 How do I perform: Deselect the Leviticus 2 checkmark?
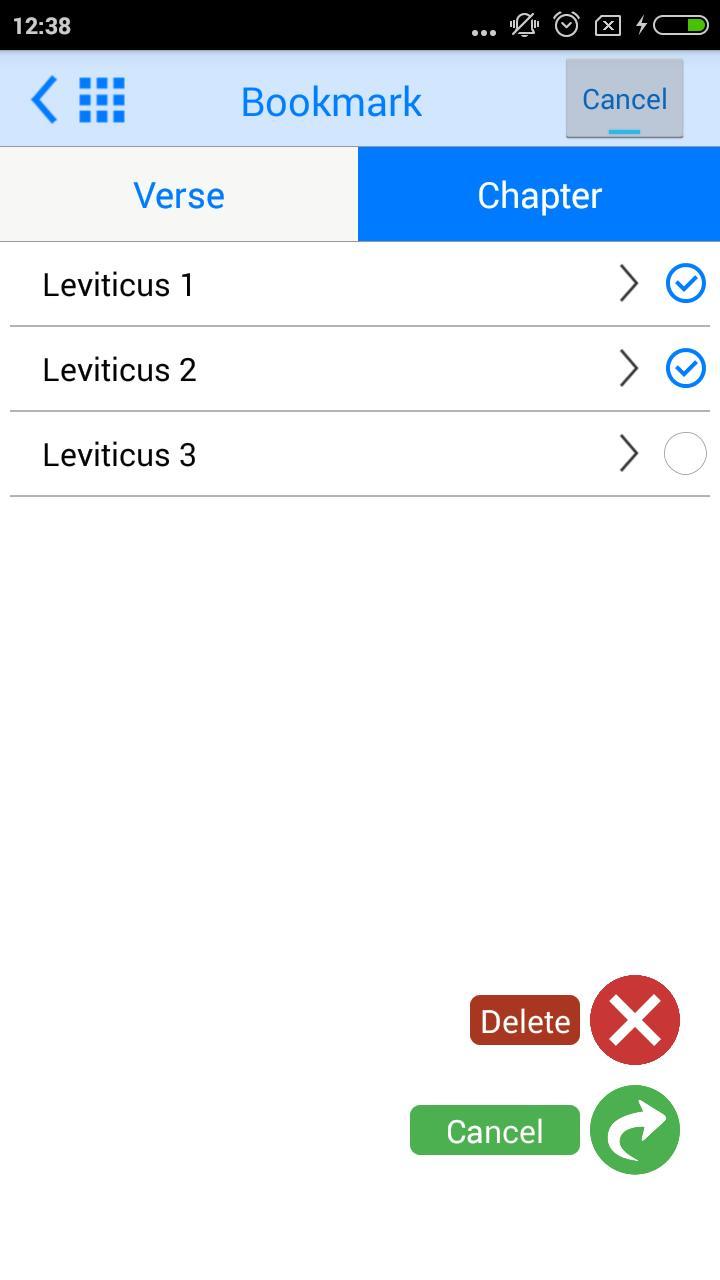click(686, 368)
